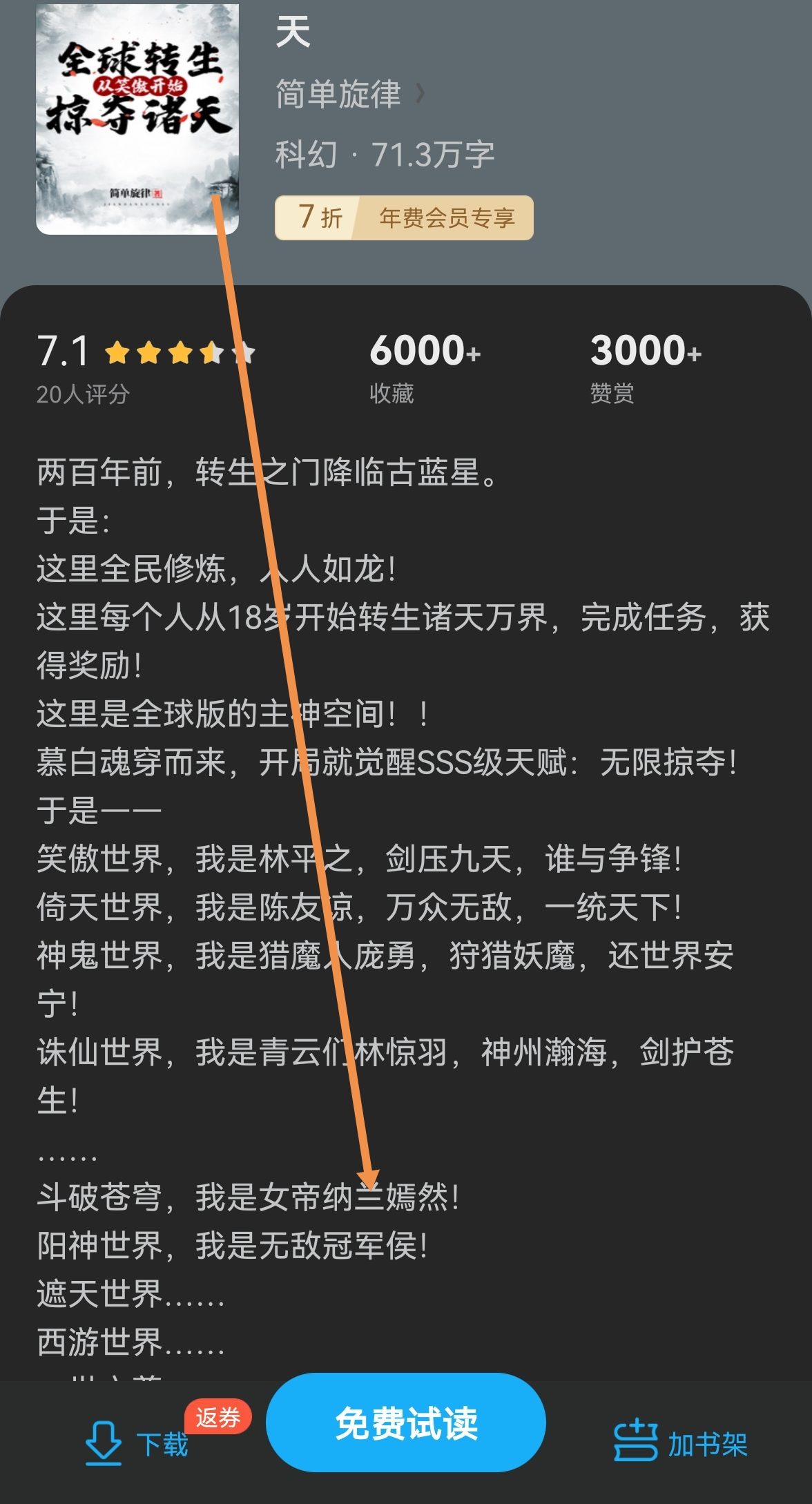Add this book to shelf with 加书架

681,1443
